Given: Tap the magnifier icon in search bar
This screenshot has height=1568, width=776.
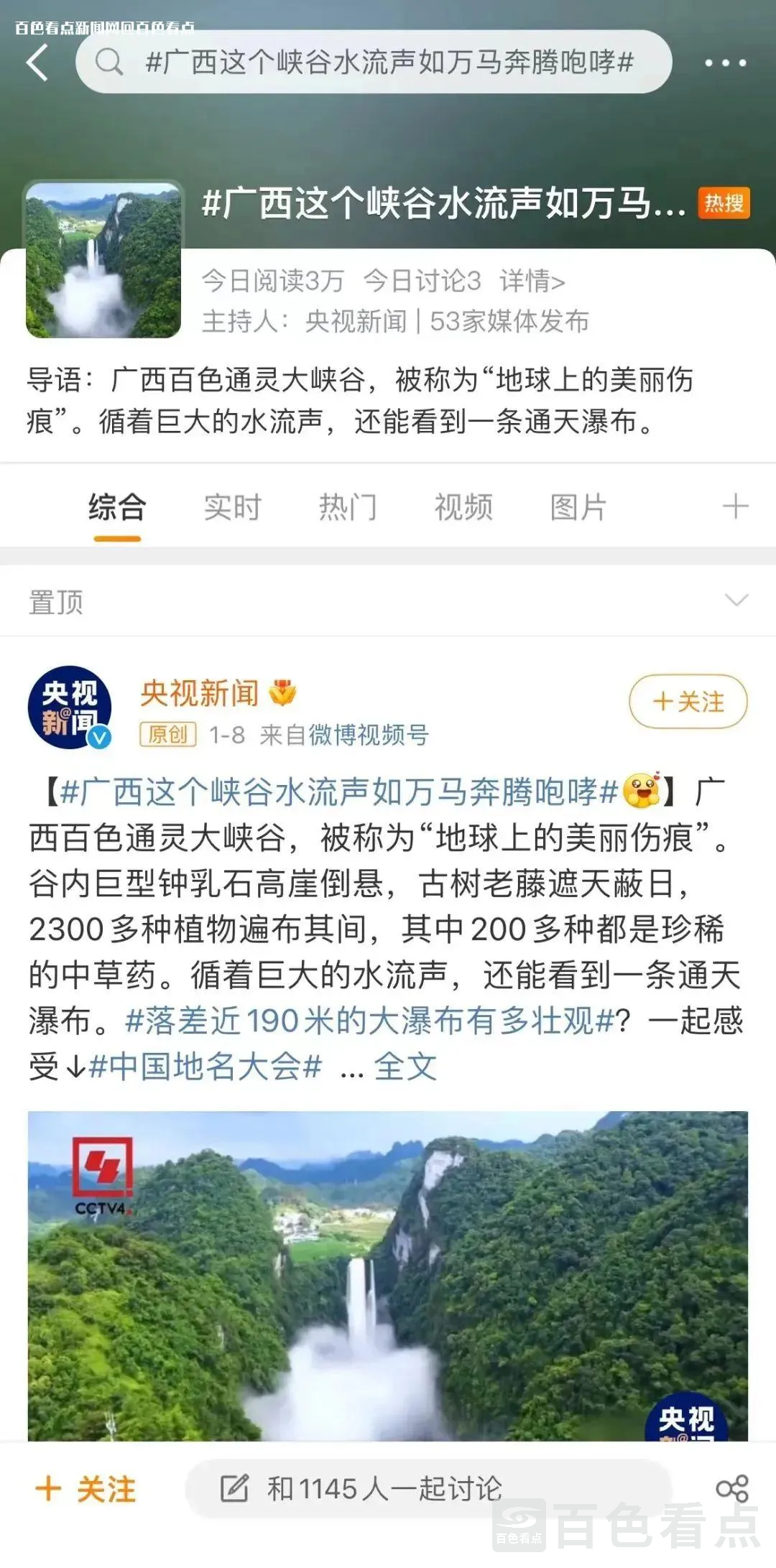Looking at the screenshot, I should pos(109,63).
